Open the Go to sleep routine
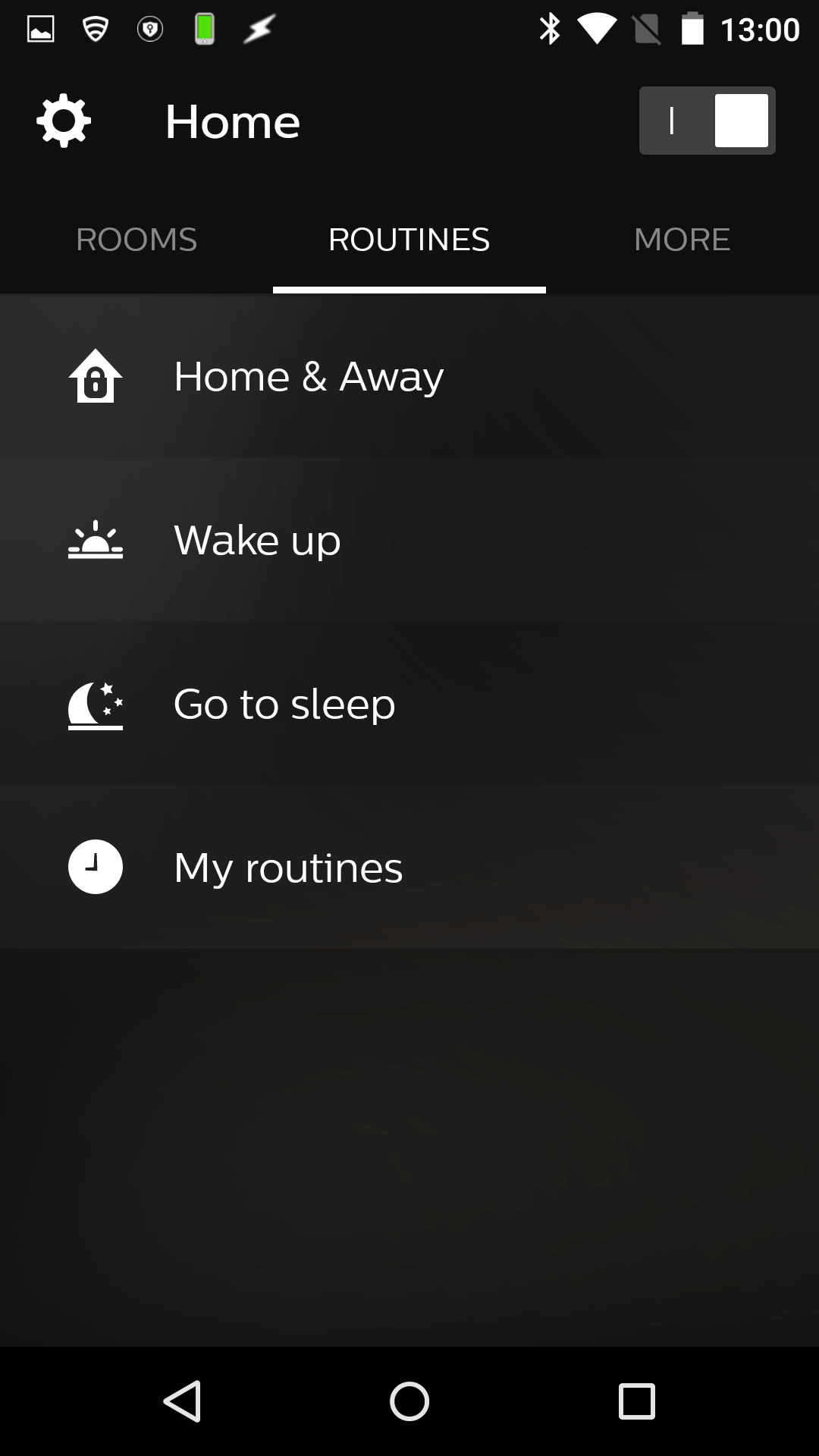 point(409,704)
